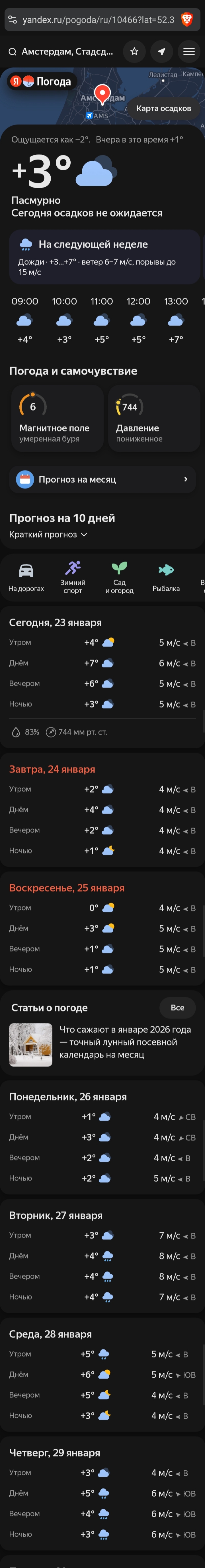Add Амстердам to favorites with the star
This screenshot has width=205, height=1568.
point(134,52)
